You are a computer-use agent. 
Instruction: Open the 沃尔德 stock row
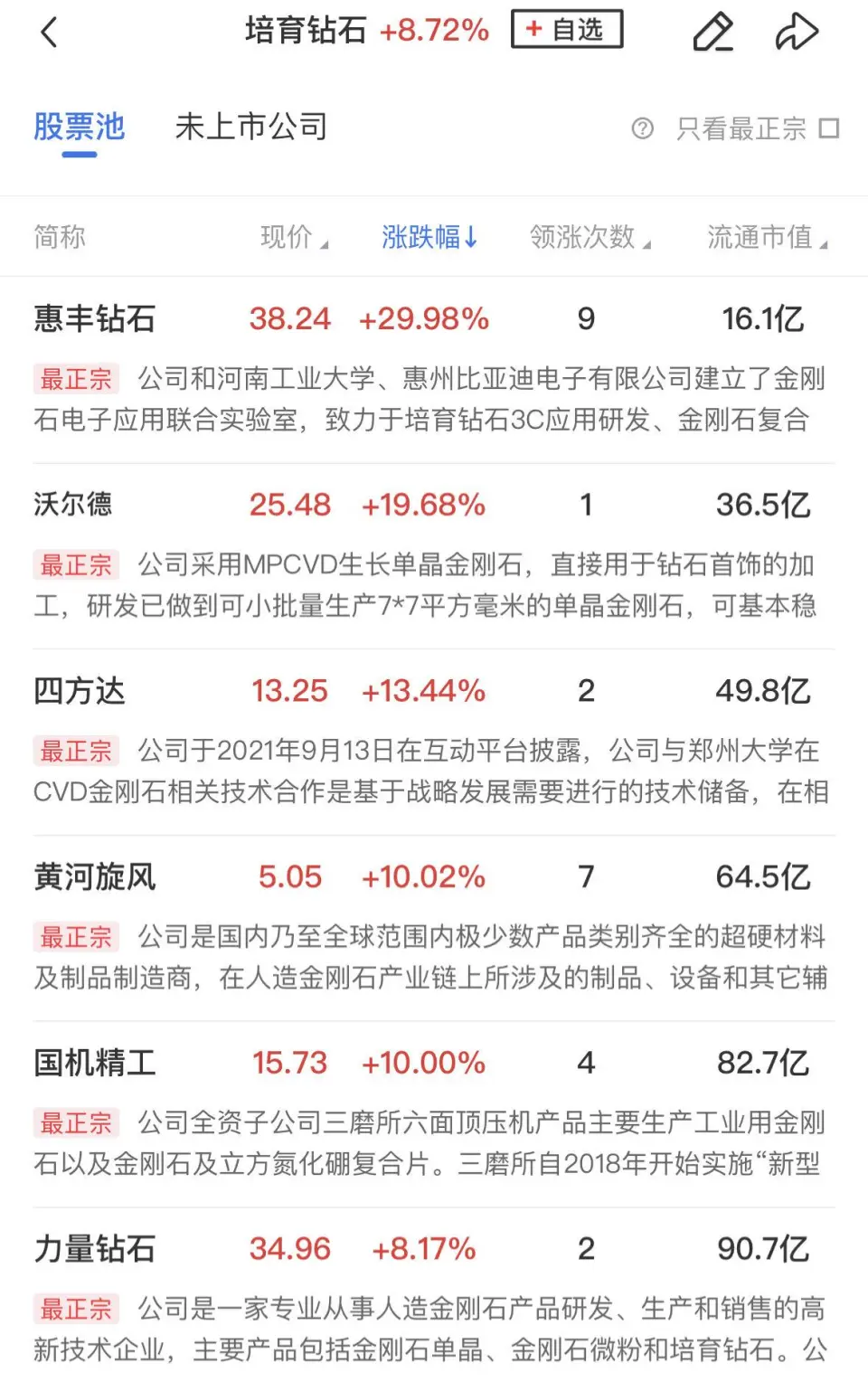[x=73, y=505]
